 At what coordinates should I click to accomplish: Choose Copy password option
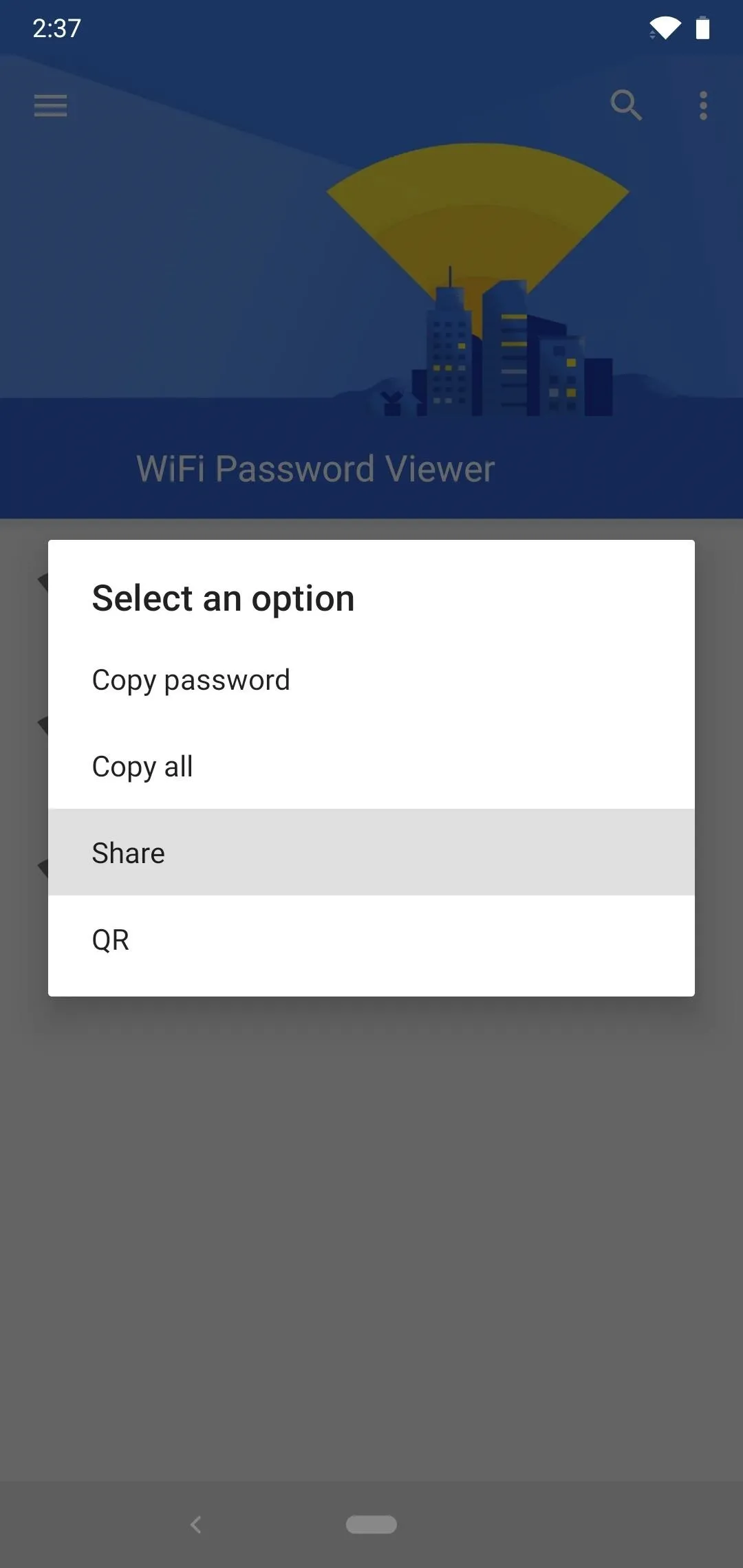[x=191, y=680]
